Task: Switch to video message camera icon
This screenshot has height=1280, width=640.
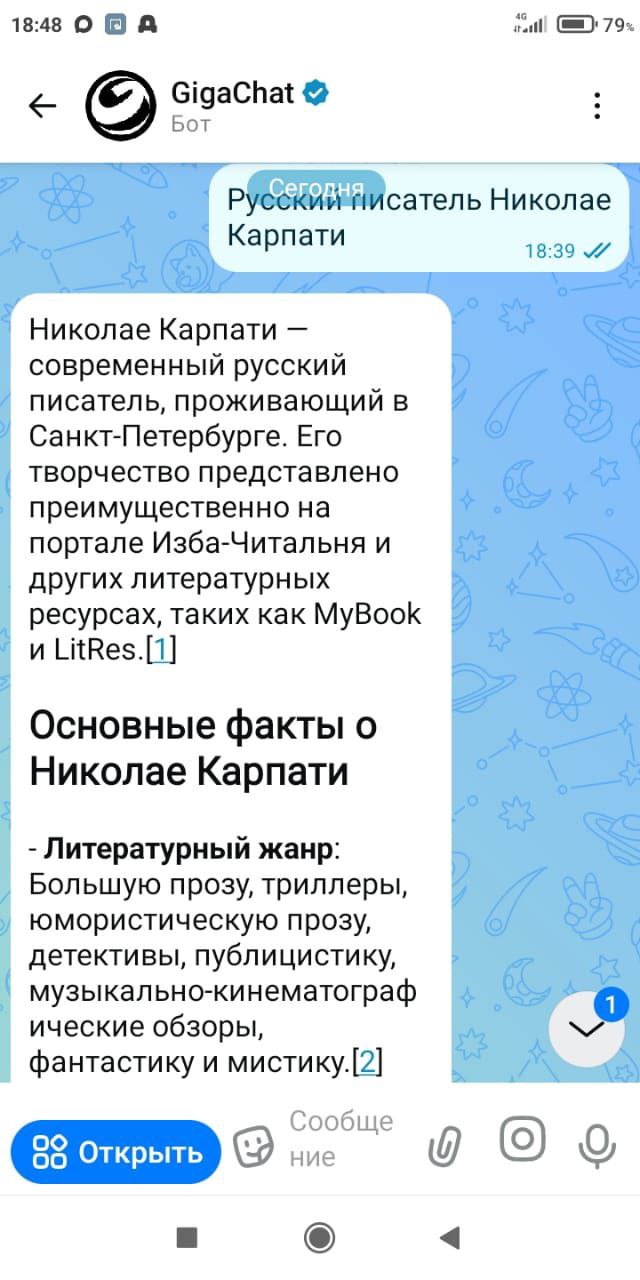Action: [x=522, y=1140]
